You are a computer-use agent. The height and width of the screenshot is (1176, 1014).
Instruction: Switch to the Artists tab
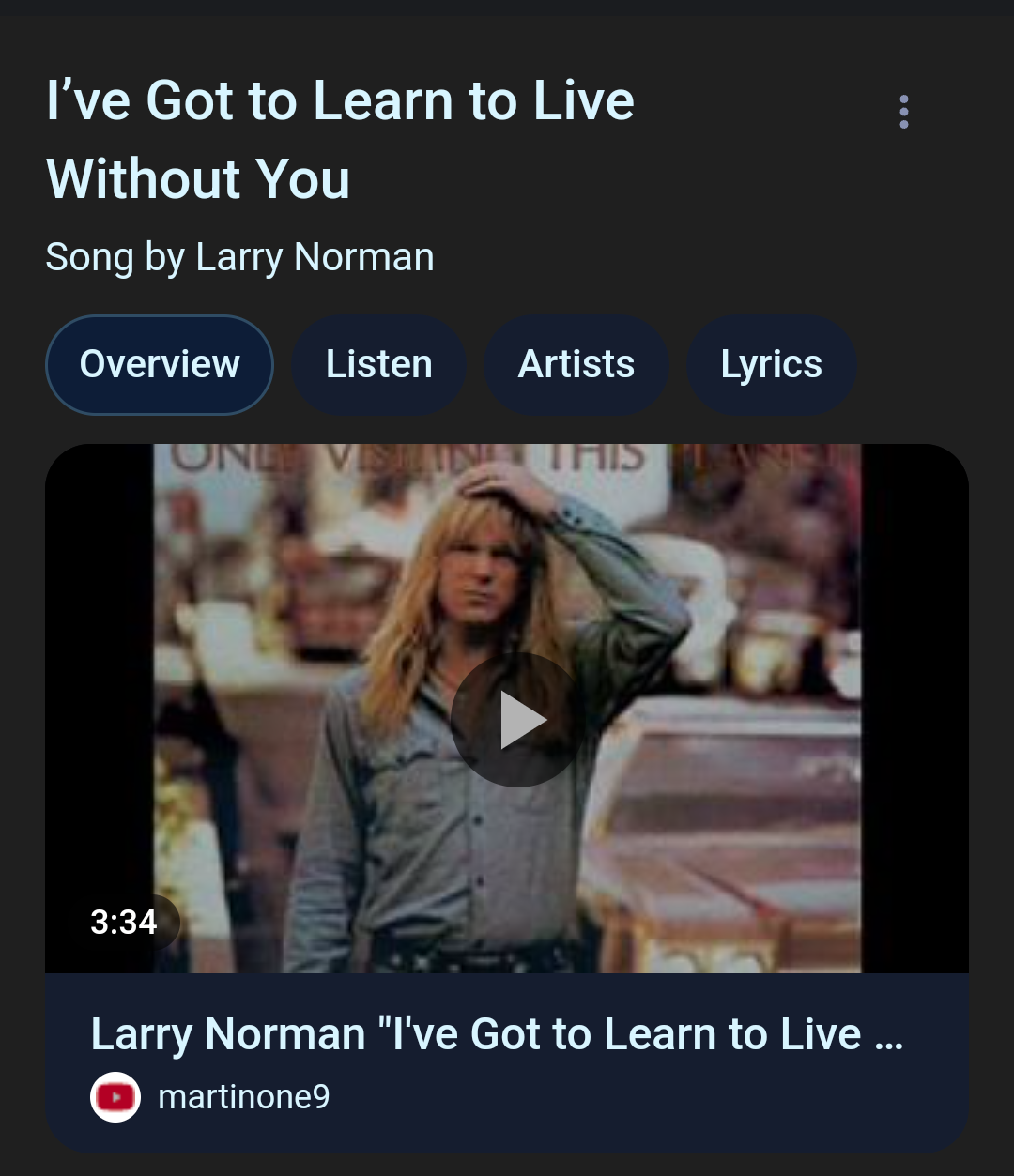576,364
